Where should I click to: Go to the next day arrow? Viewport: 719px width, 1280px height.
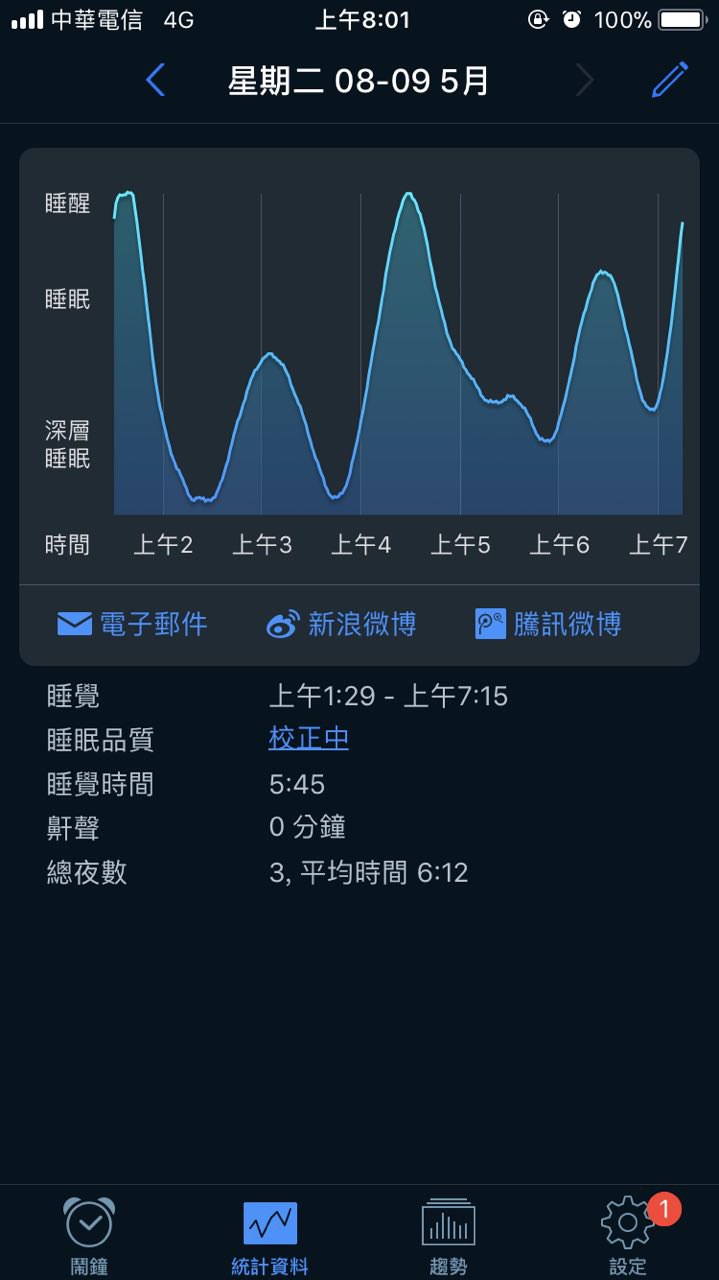585,80
